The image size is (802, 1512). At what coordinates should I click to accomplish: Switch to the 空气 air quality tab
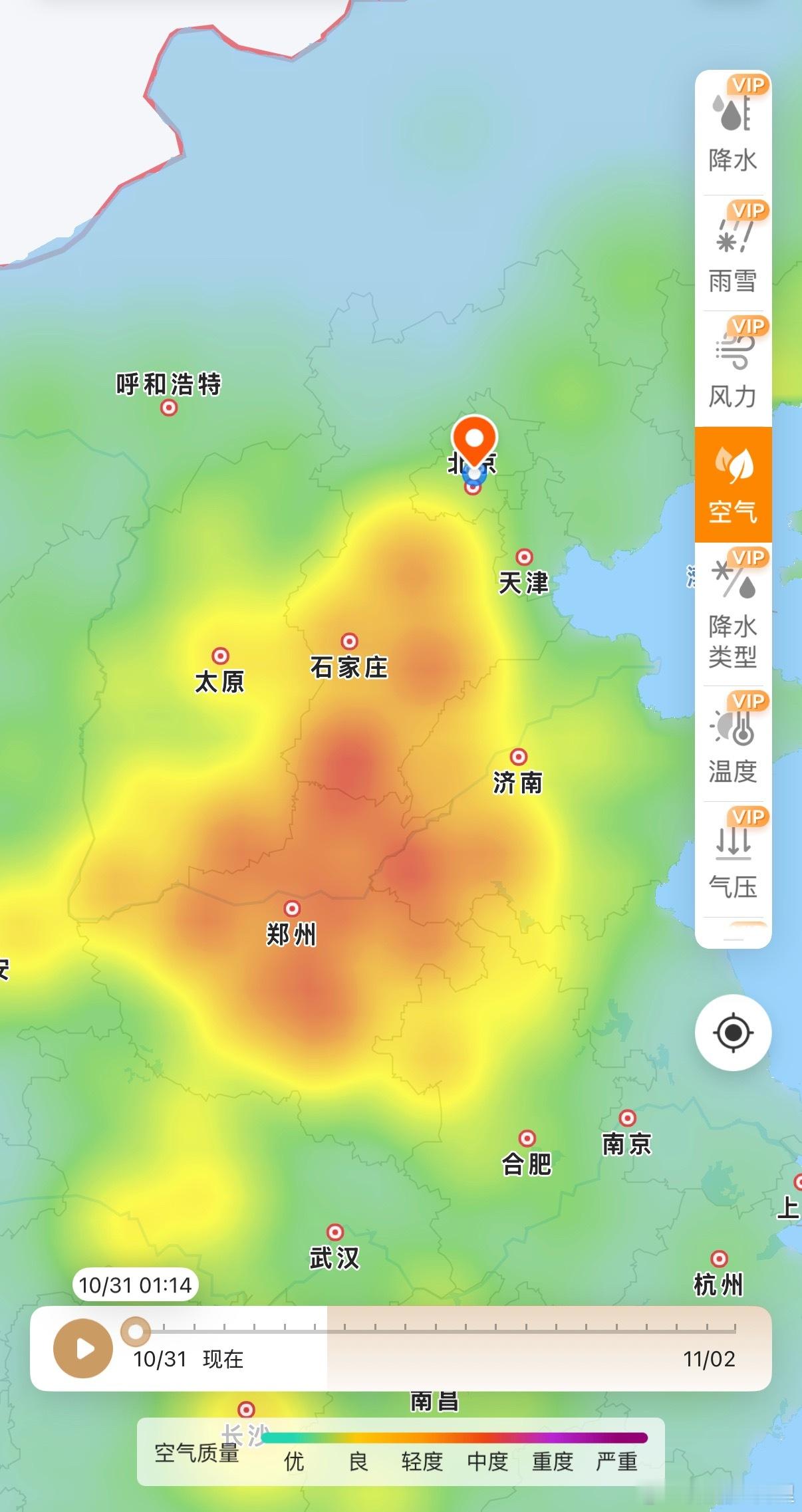coord(732,482)
